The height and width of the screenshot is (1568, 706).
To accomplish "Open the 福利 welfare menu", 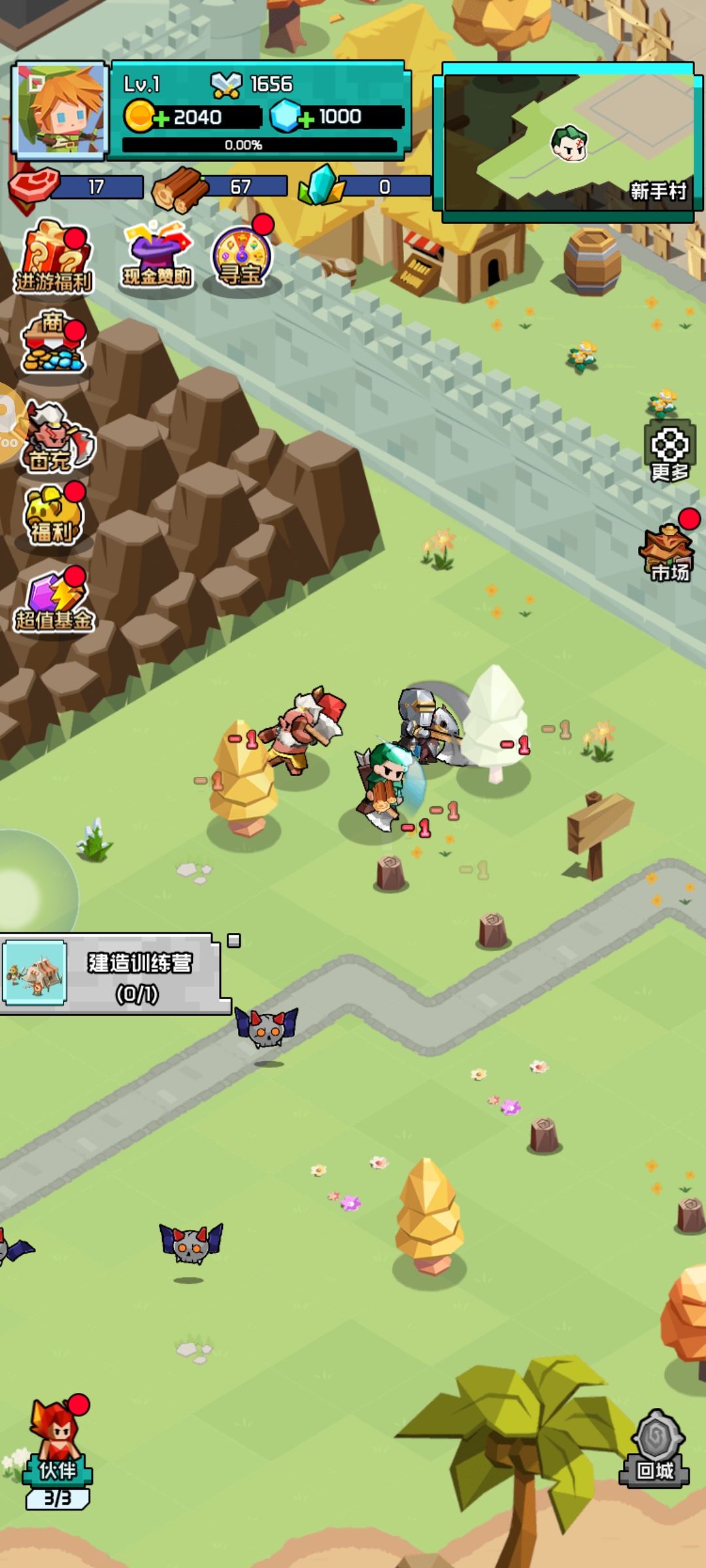I will pyautogui.click(x=54, y=516).
